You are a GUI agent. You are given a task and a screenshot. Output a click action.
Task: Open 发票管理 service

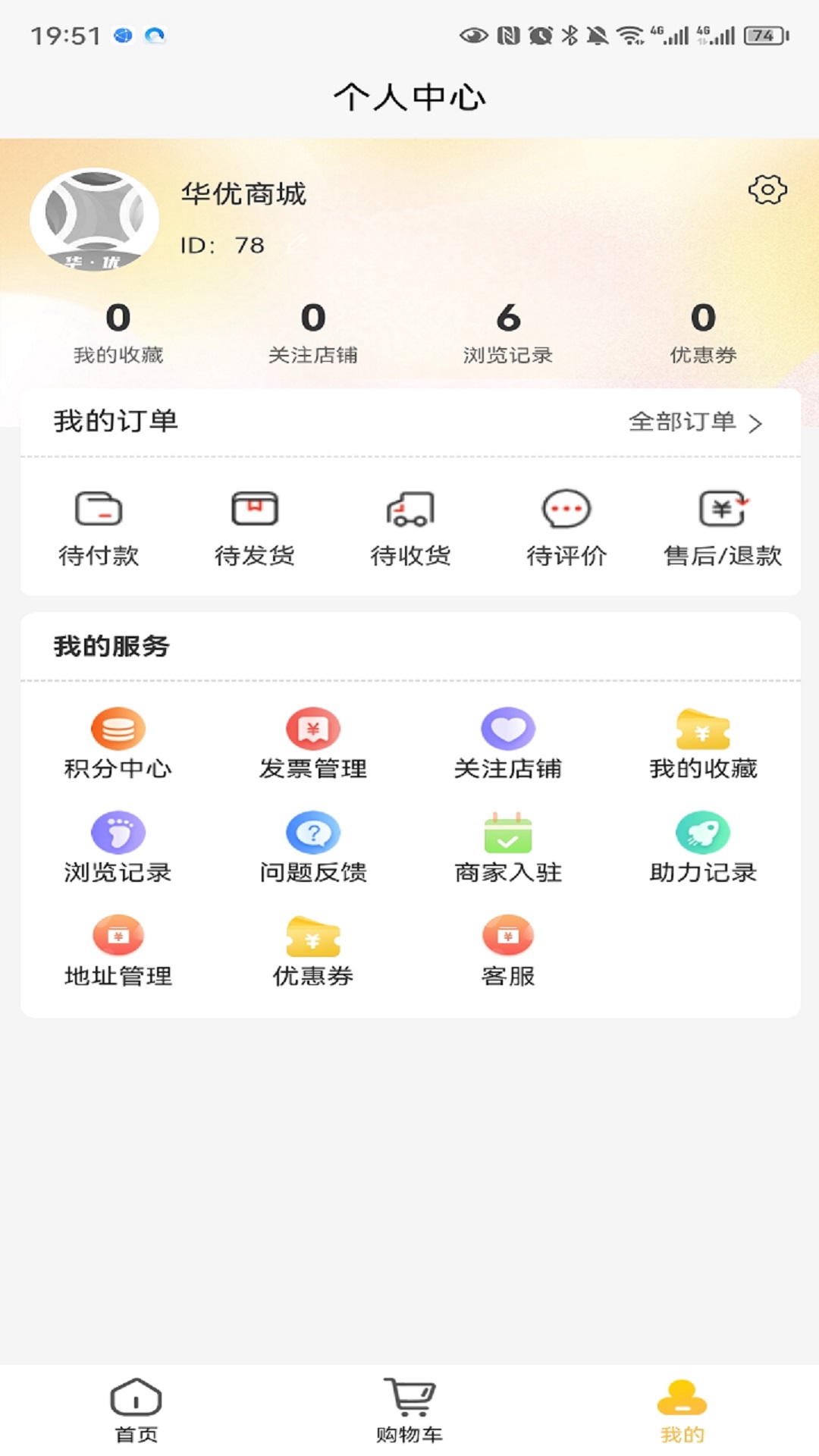coord(313,744)
